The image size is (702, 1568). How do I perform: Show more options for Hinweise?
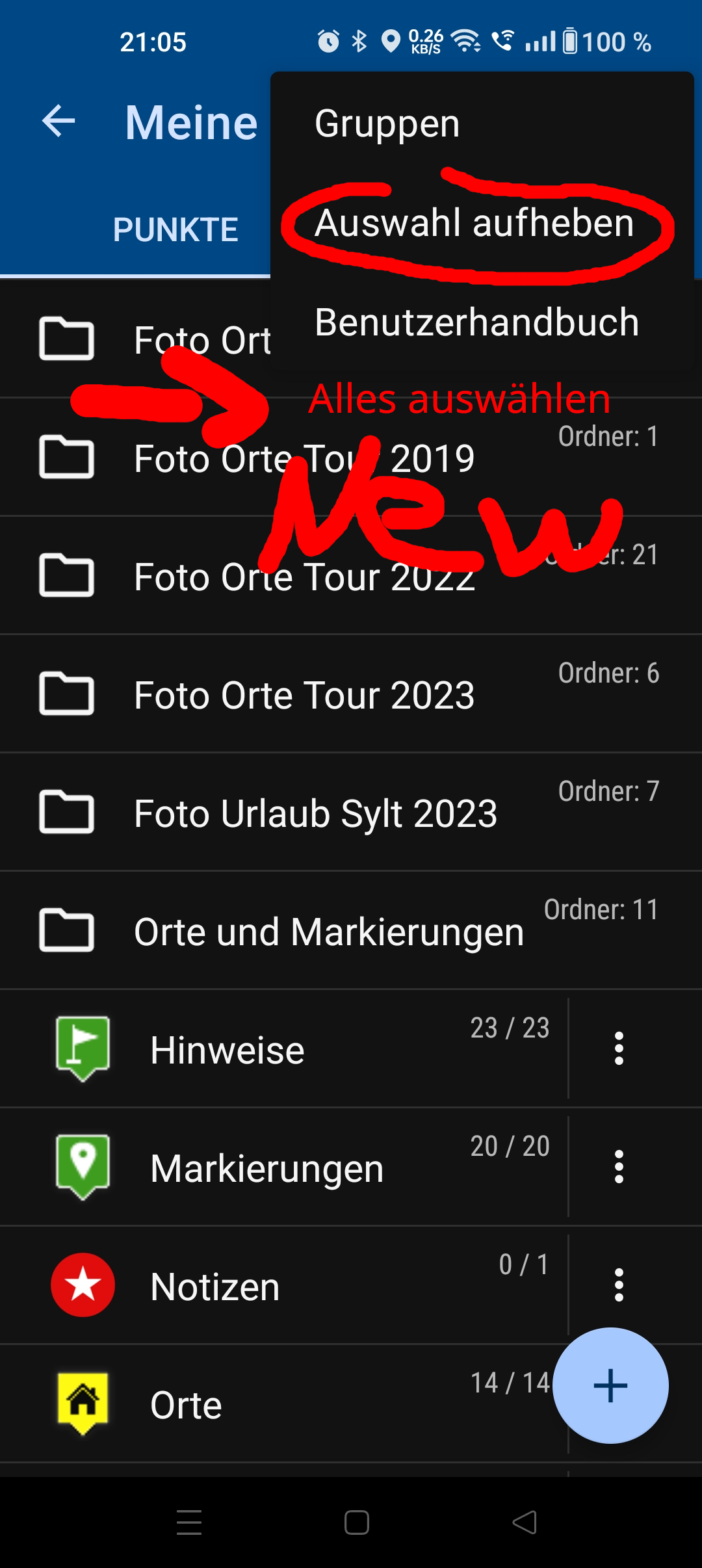619,1049
